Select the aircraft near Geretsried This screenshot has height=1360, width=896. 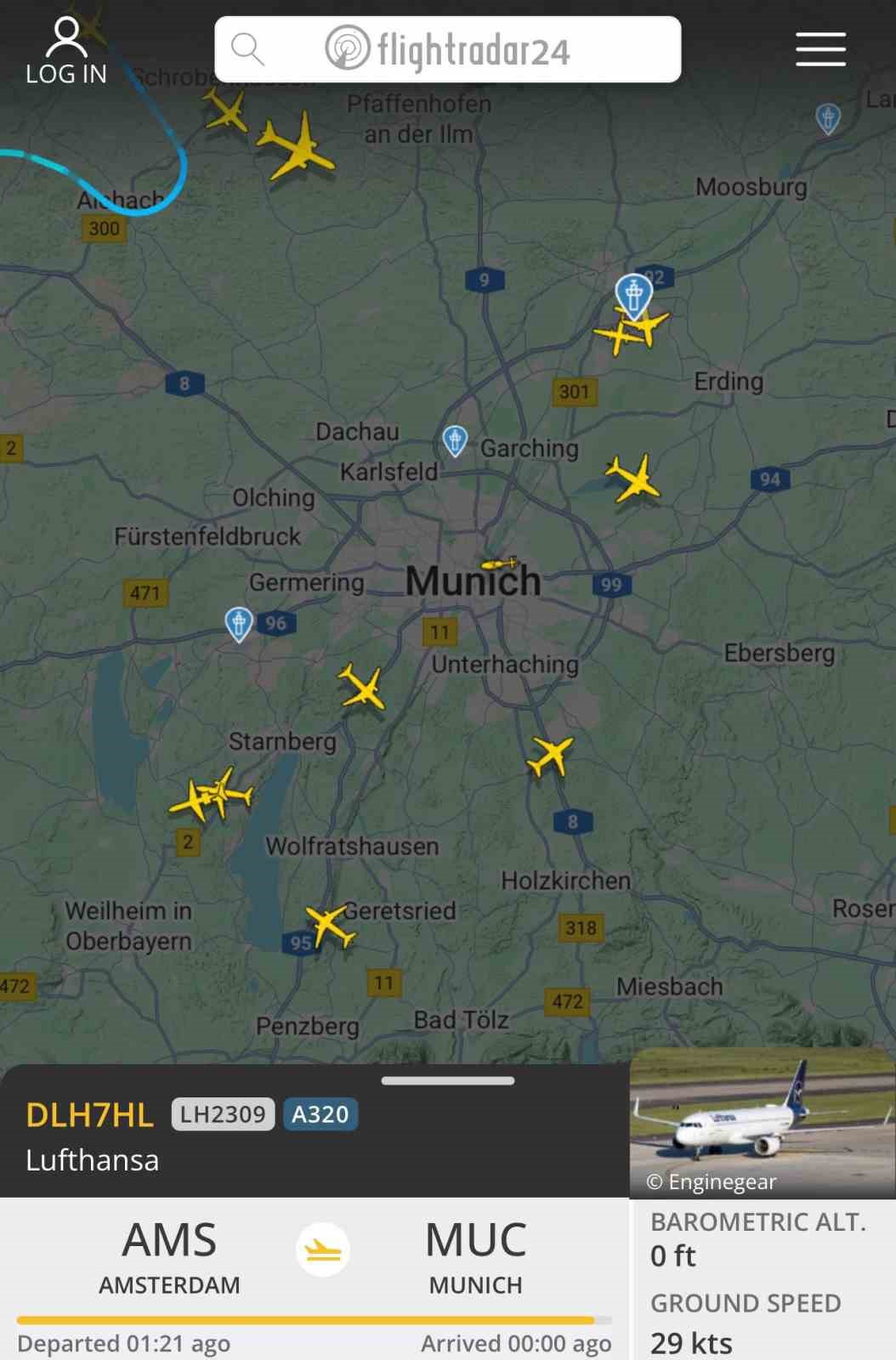tap(329, 924)
